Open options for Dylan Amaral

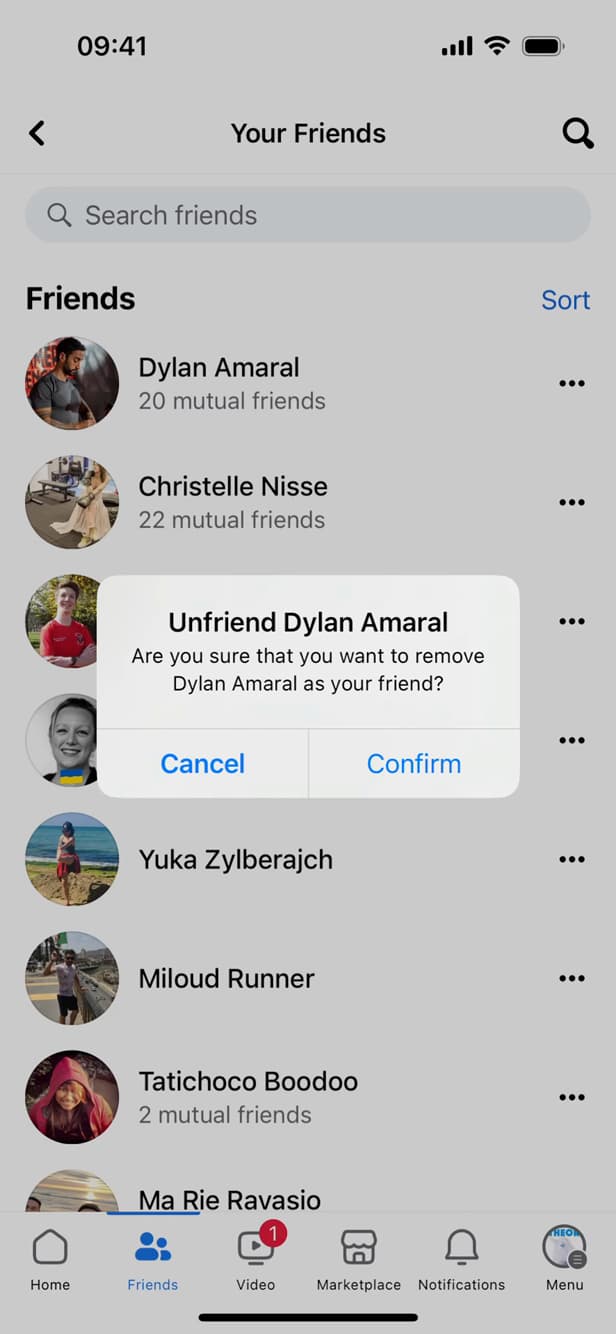pos(572,383)
